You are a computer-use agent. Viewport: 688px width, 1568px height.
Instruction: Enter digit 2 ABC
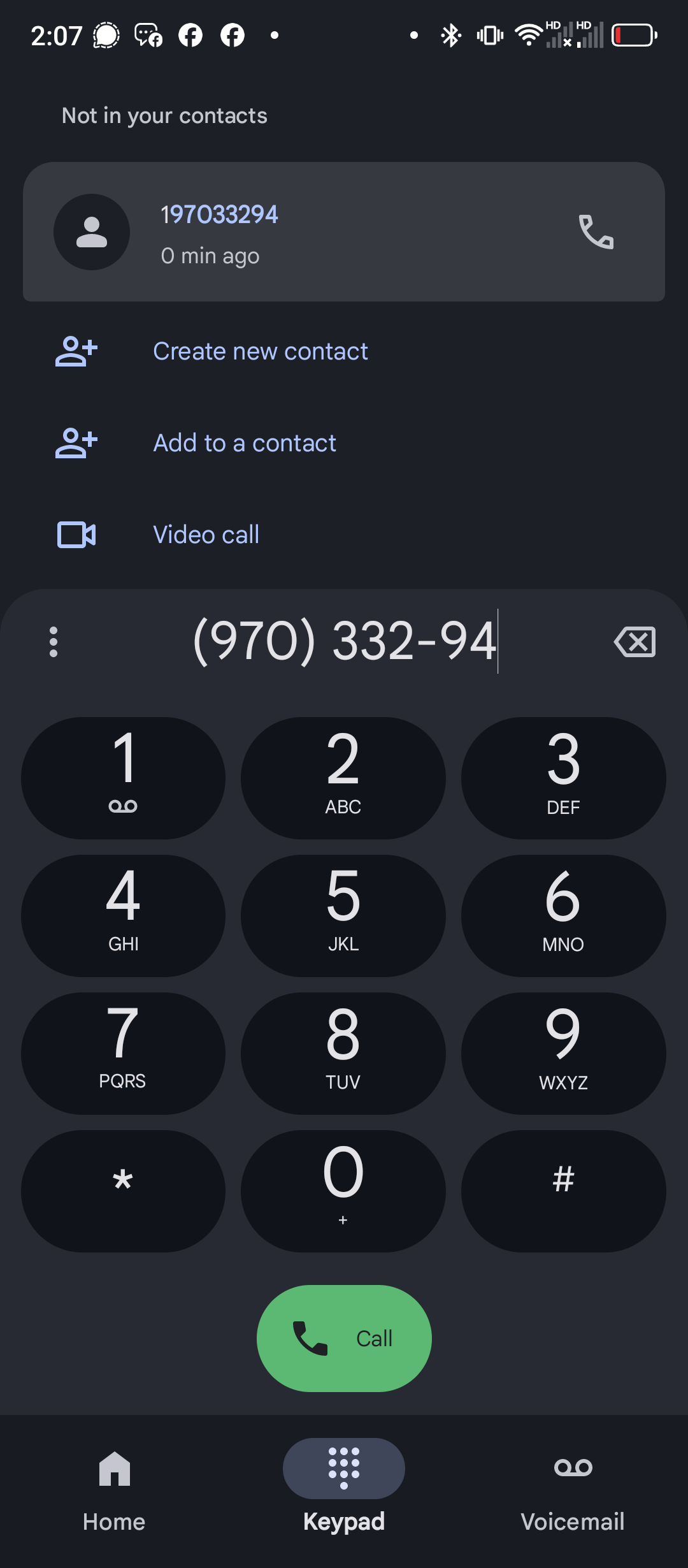point(343,778)
